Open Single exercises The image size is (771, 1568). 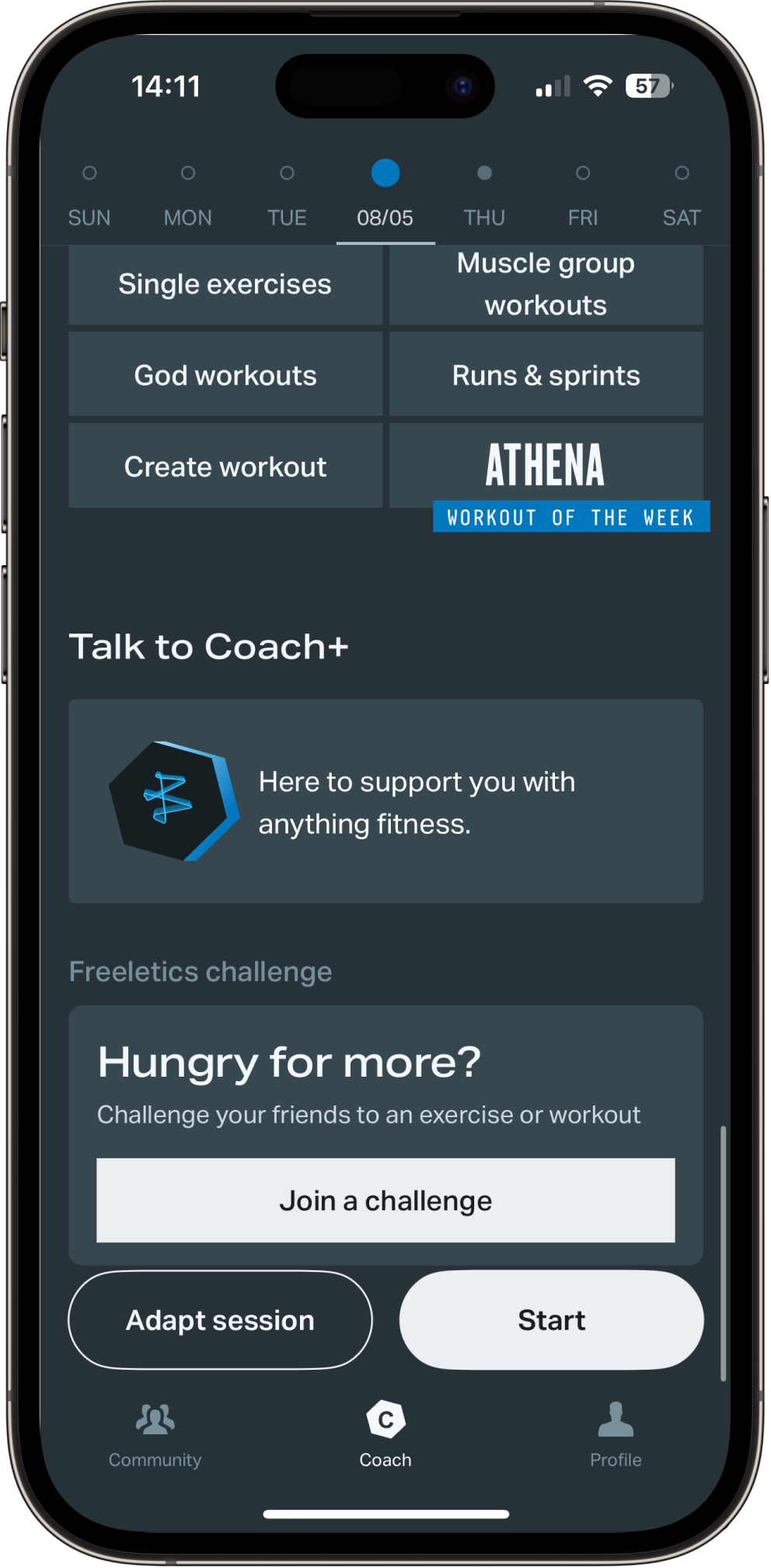pyautogui.click(x=225, y=285)
